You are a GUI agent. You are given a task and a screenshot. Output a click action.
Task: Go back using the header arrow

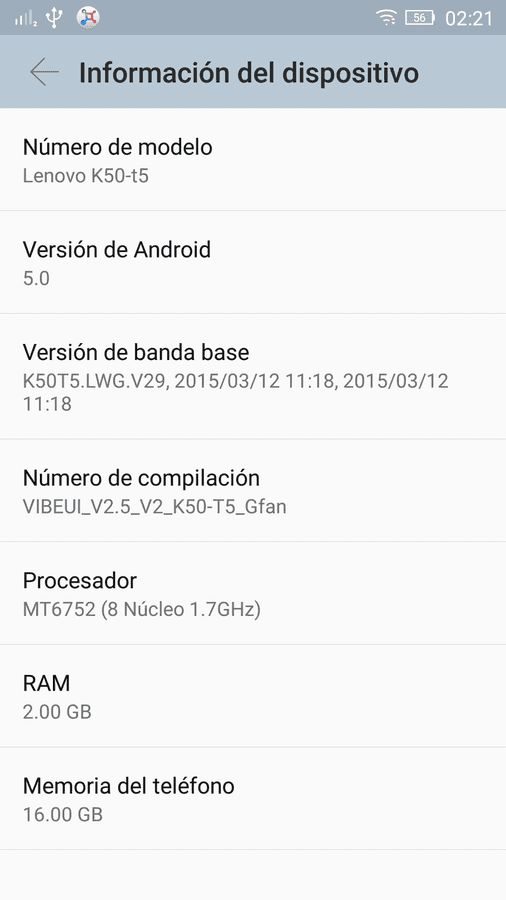pos(44,72)
